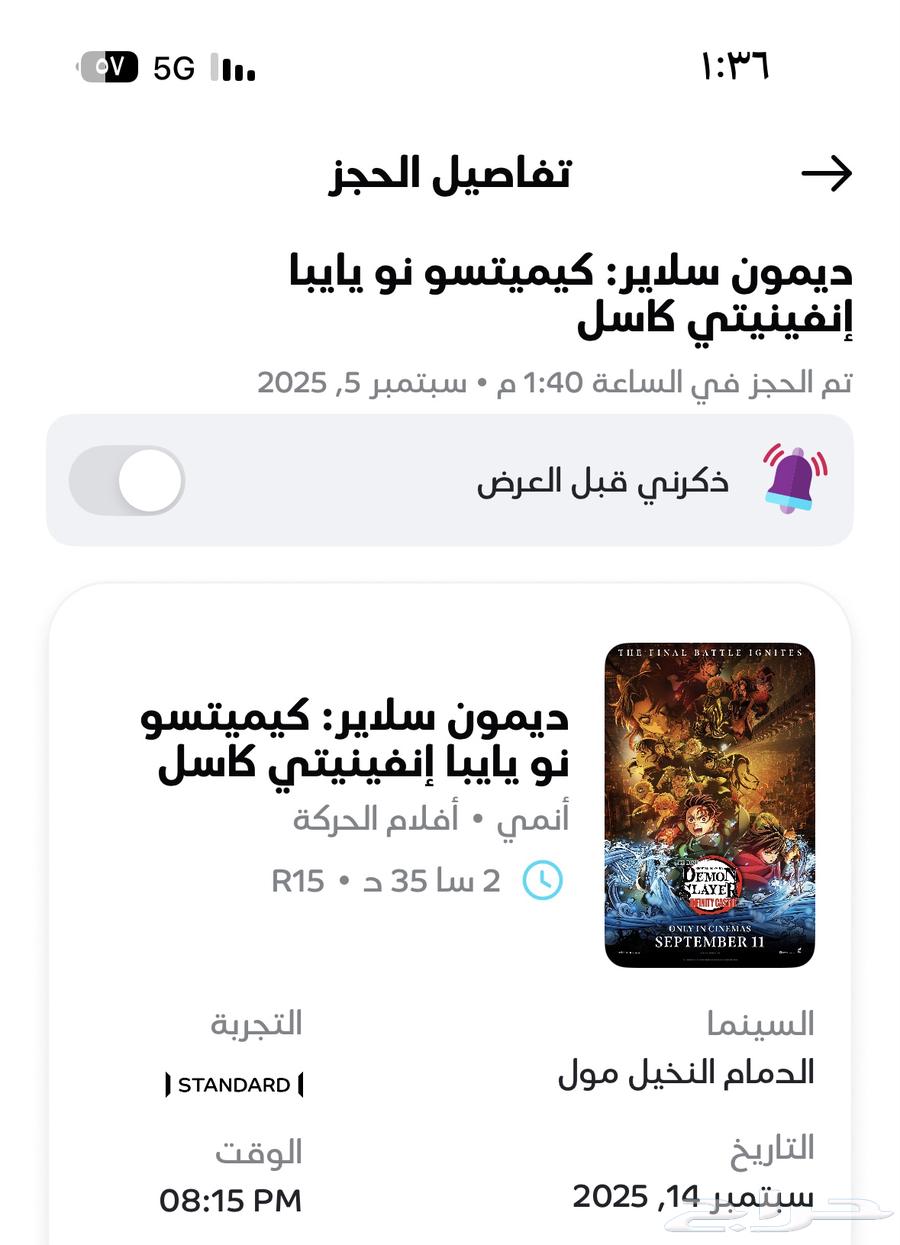Disable the ذكرني قبل العرض toggle
This screenshot has height=1245, width=900.
point(125,481)
